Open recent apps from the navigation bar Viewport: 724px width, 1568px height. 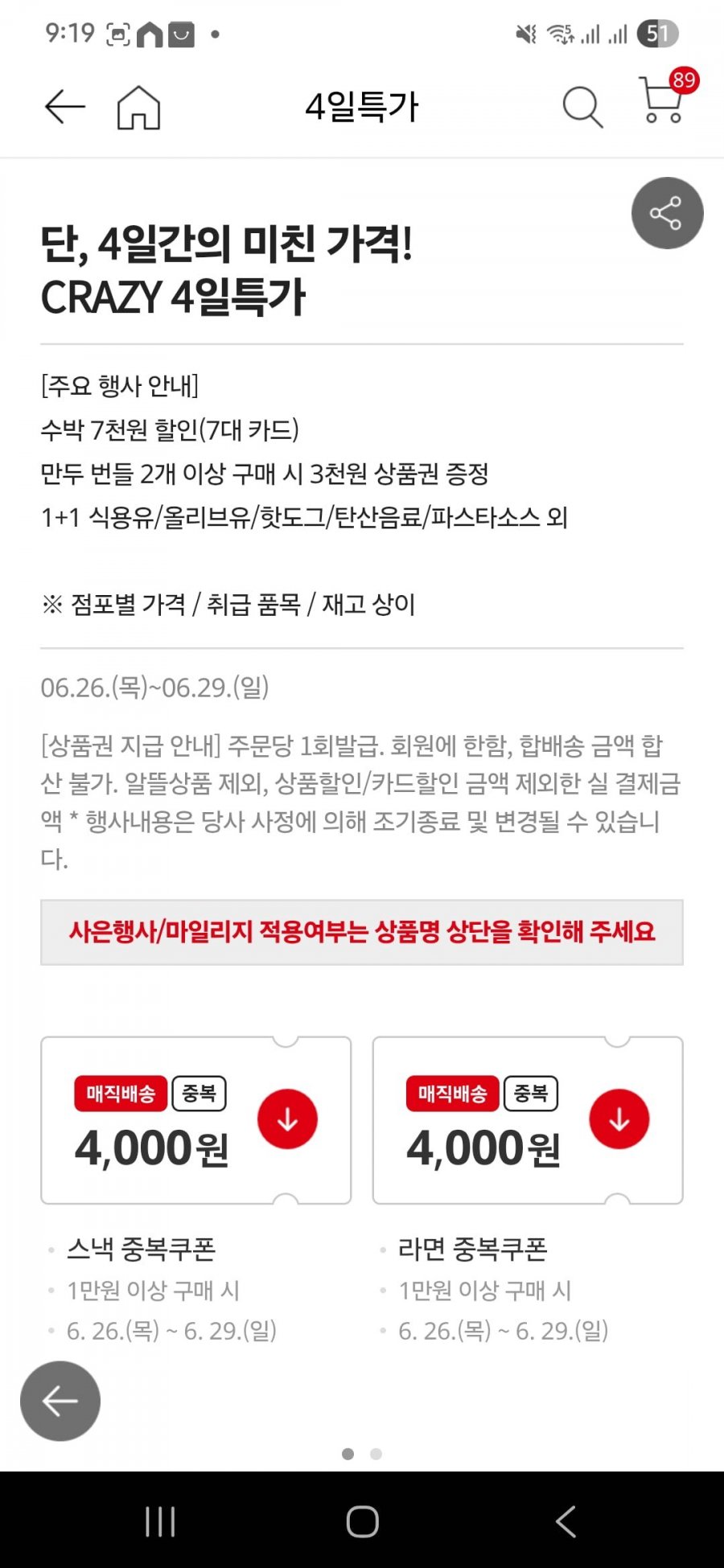[160, 1521]
